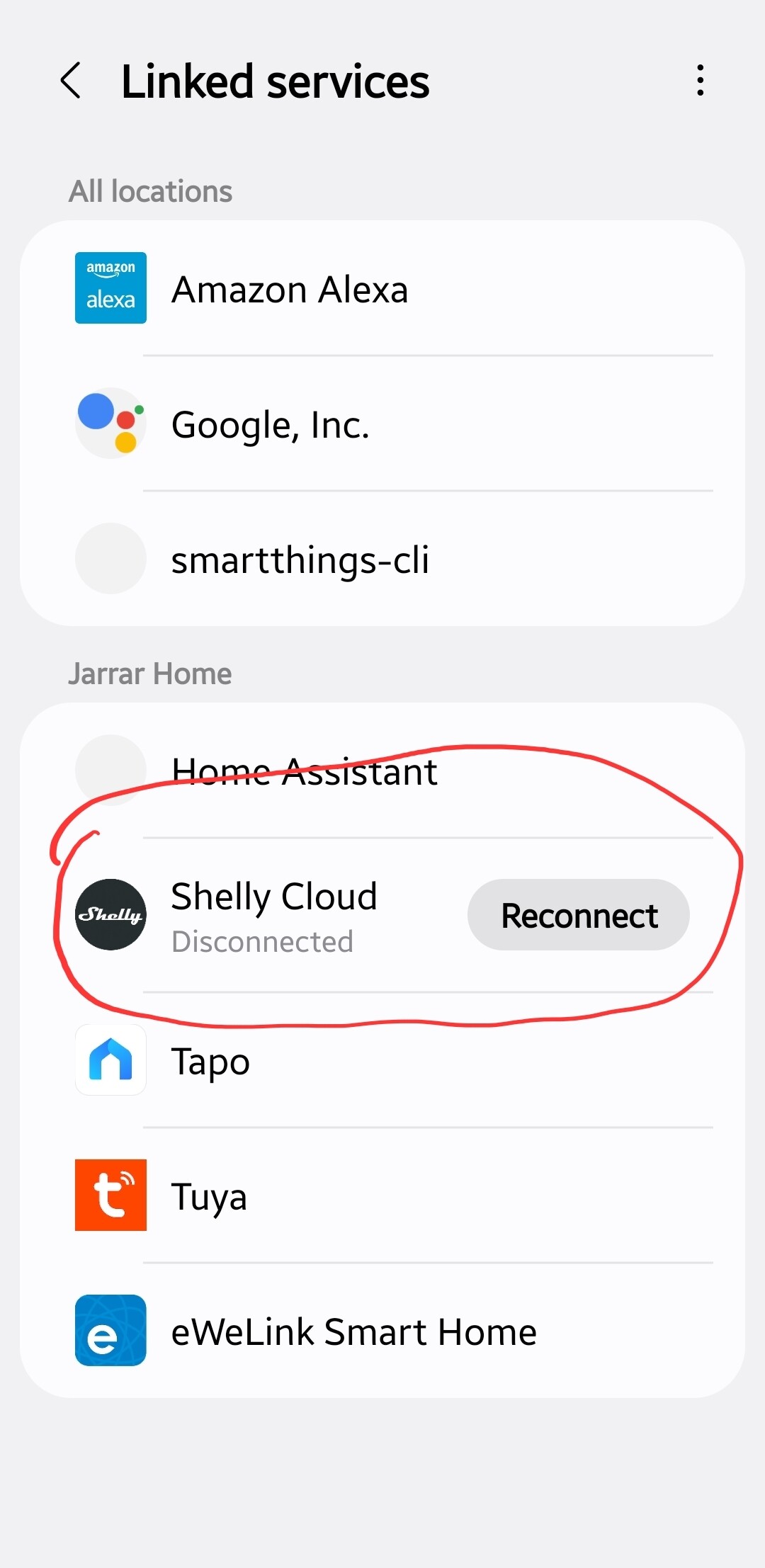Image resolution: width=765 pixels, height=1568 pixels.
Task: Open Home Assistant linked service
Action: (382, 771)
